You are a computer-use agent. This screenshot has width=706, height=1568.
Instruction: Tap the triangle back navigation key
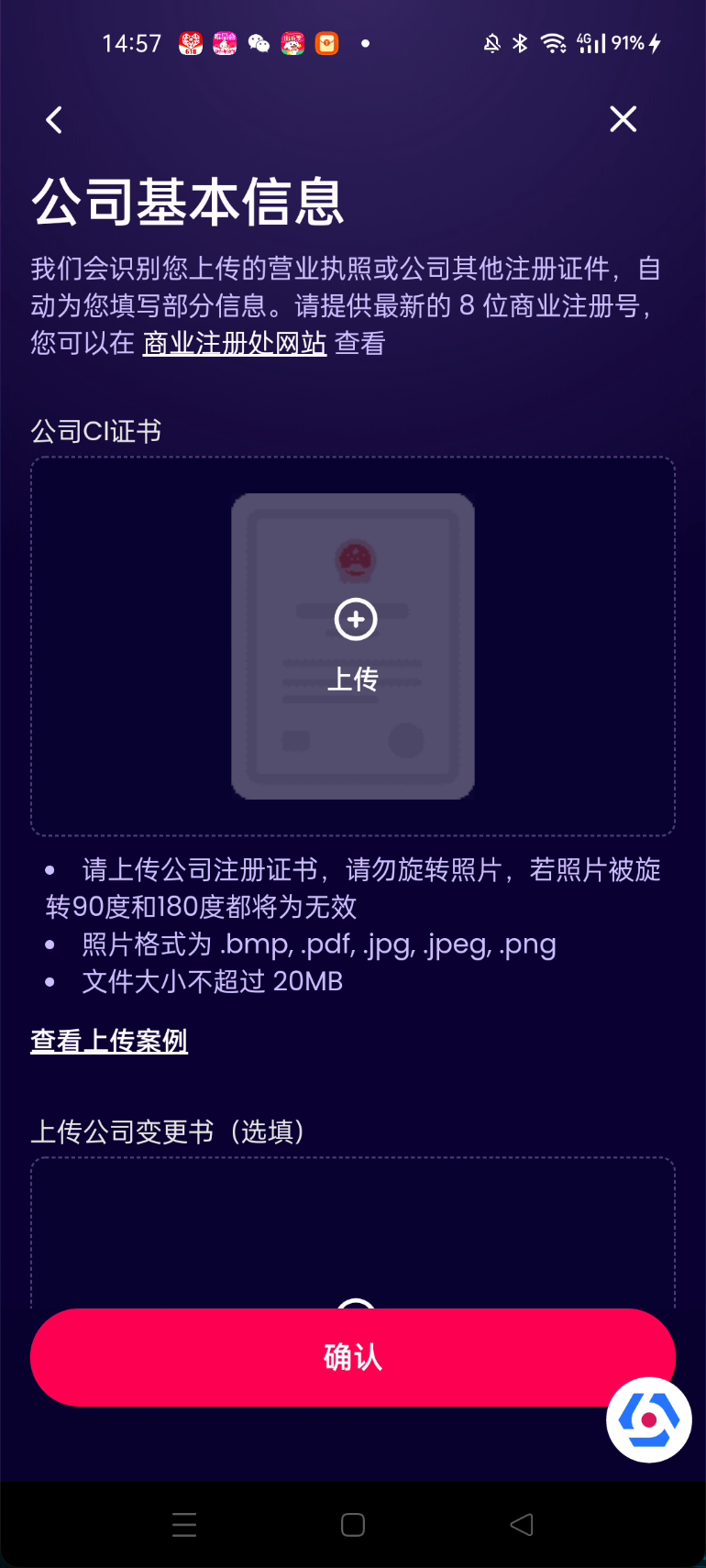[x=521, y=1524]
